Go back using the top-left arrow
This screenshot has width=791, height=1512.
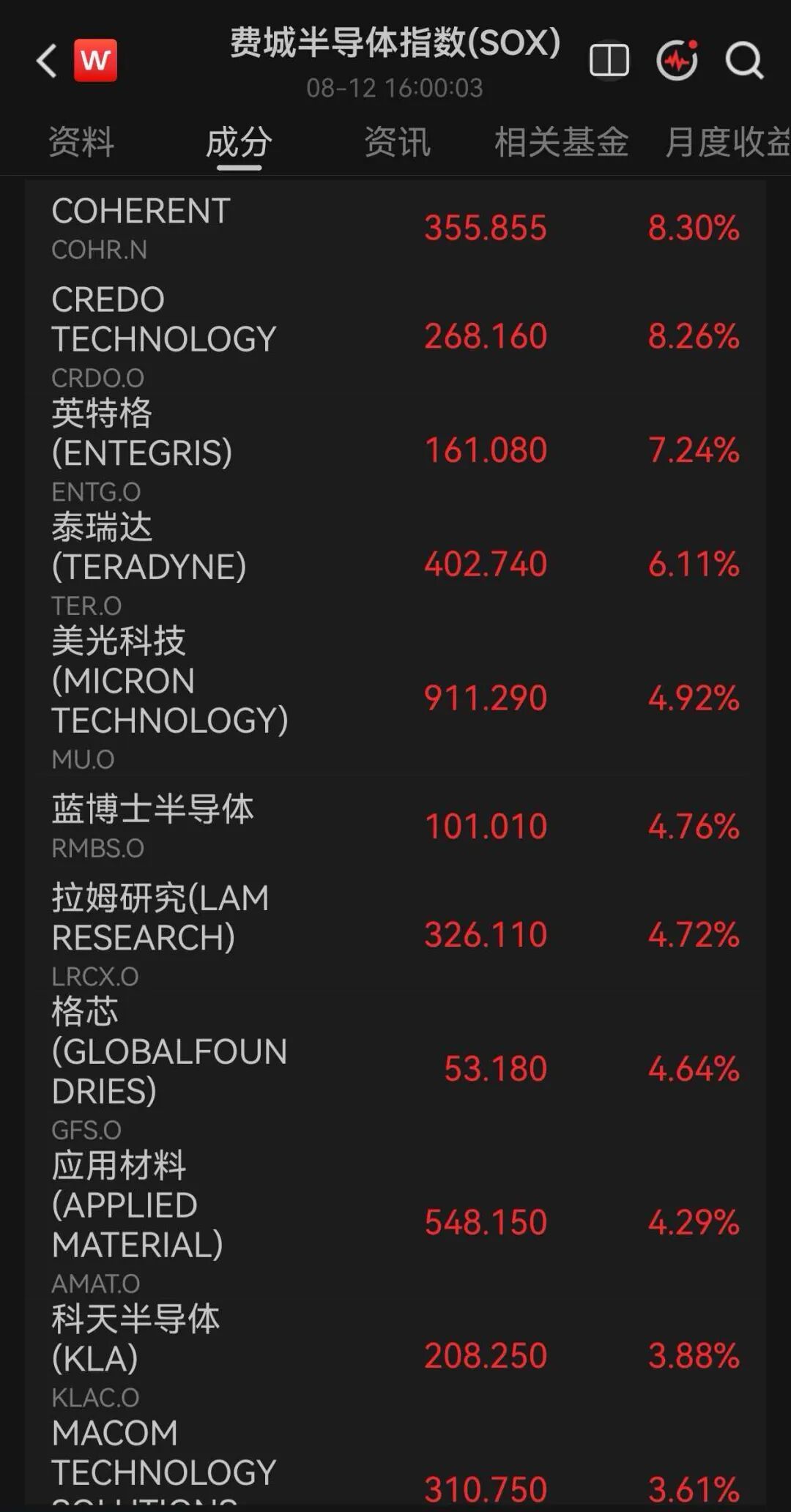[47, 61]
